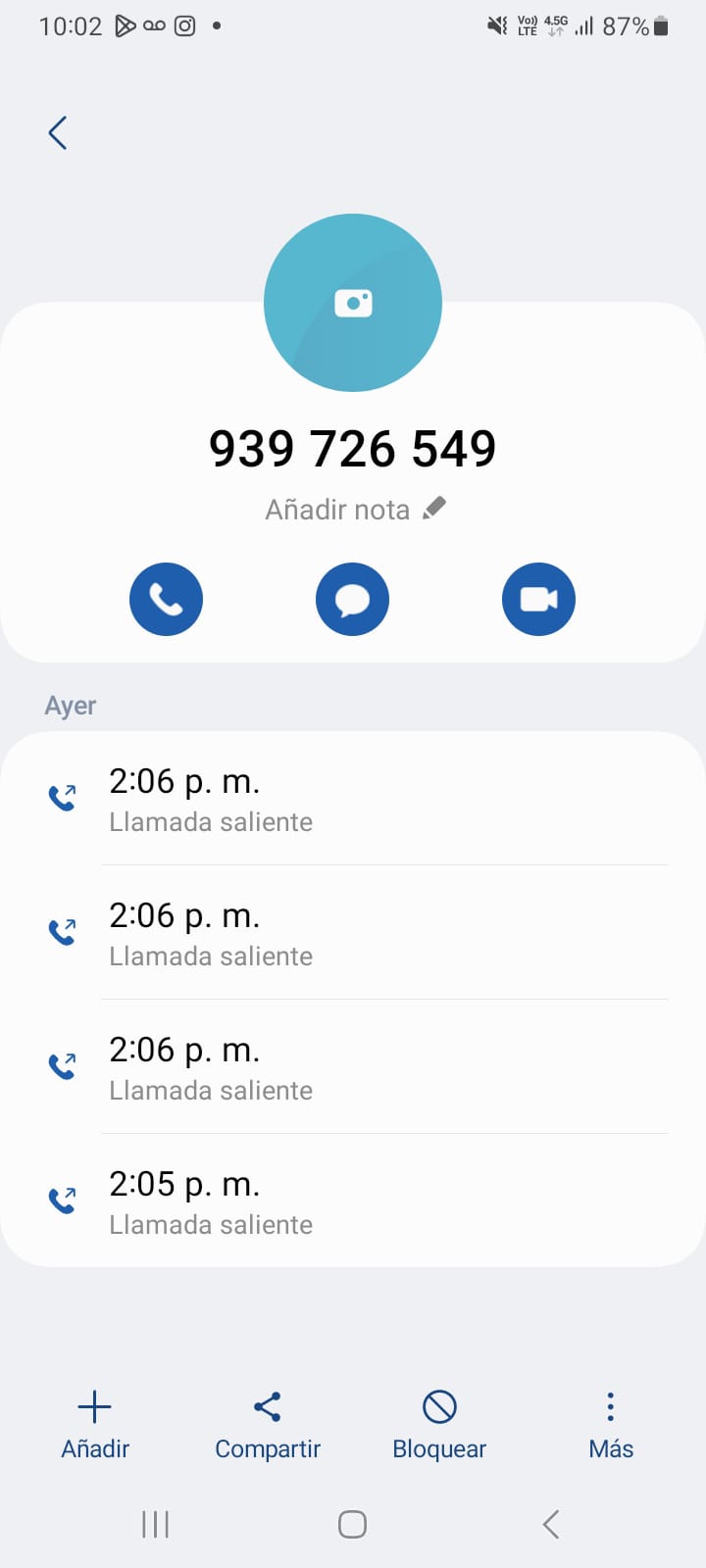This screenshot has width=706, height=1568.
Task: Go back using the top-left arrow
Action: [58, 133]
